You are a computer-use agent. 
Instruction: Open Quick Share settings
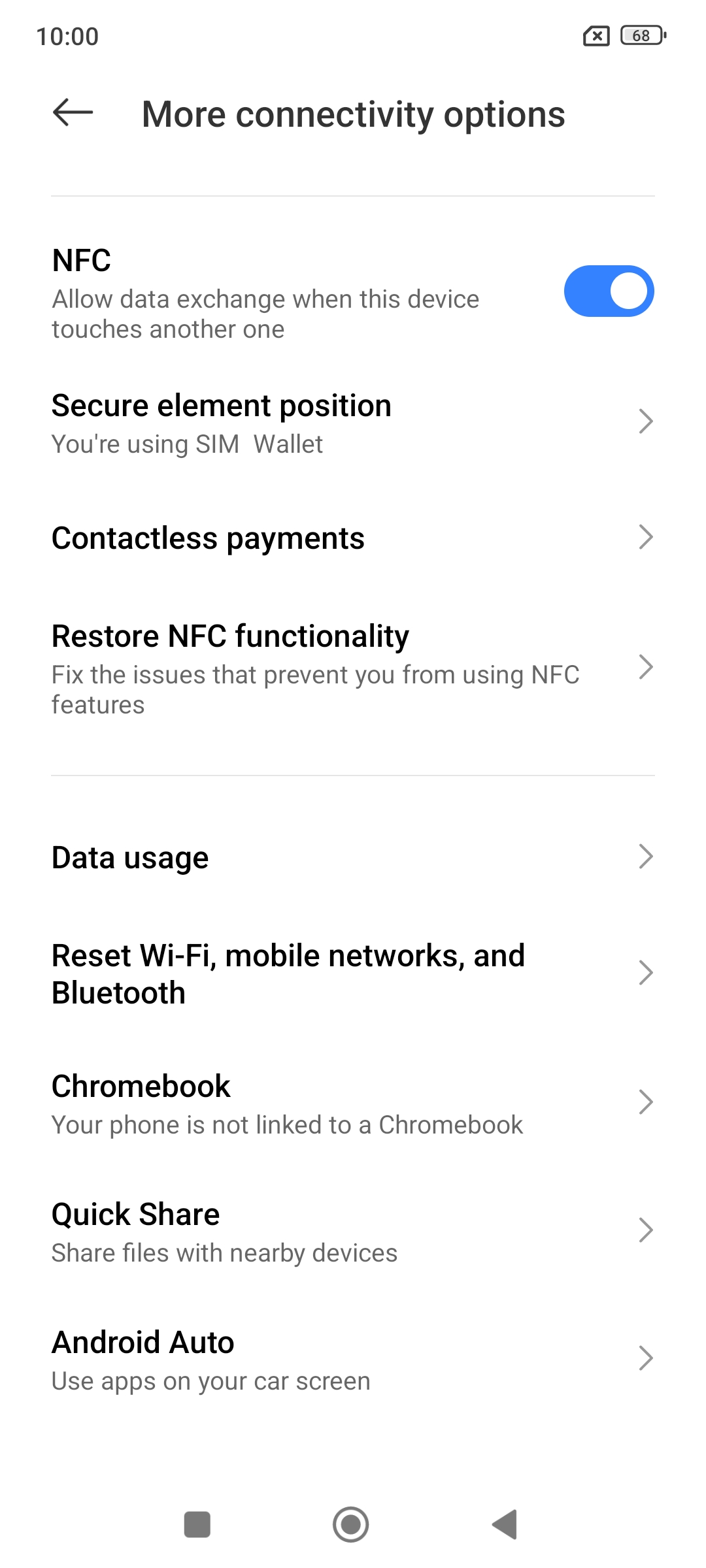pos(353,1232)
